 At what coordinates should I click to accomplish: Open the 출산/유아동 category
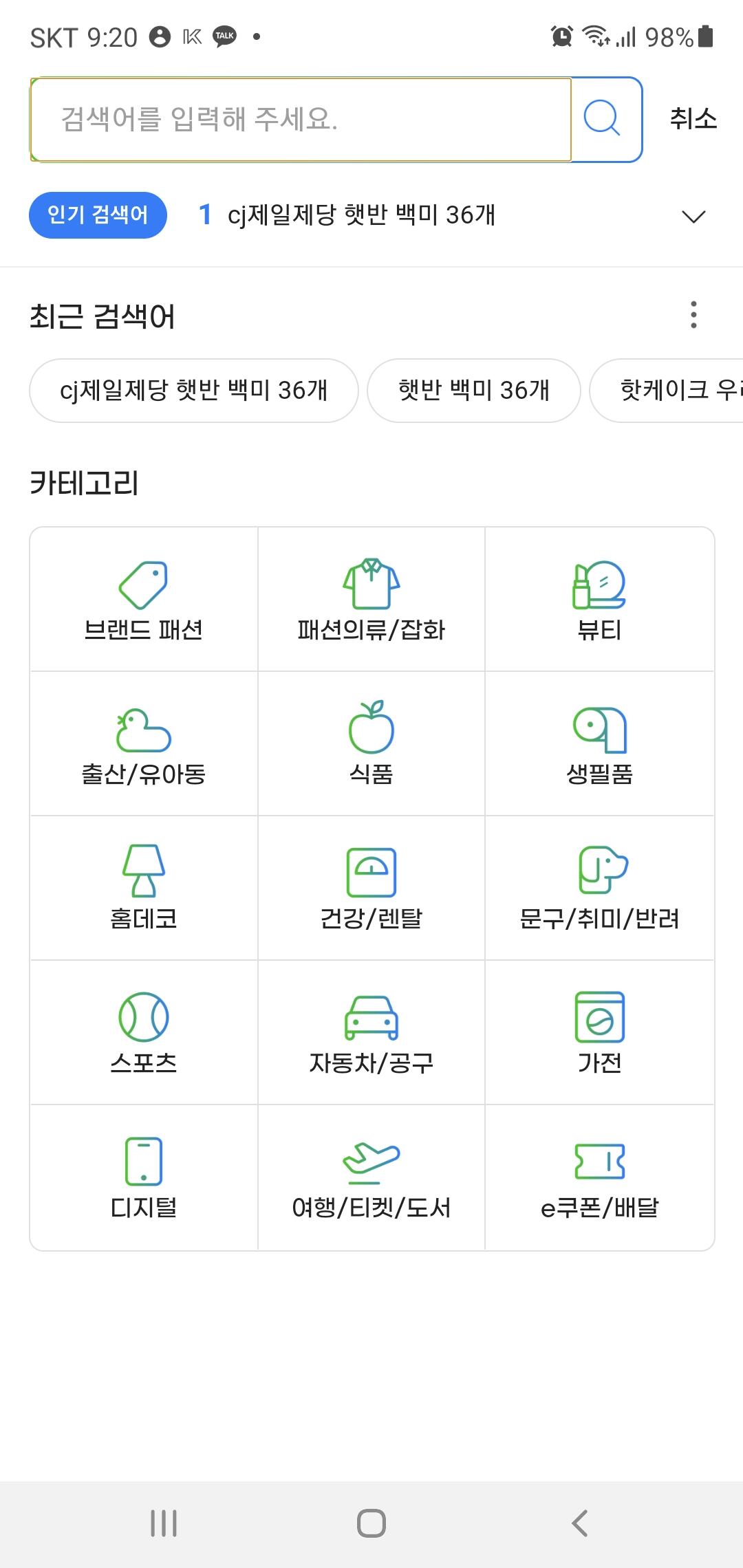[144, 743]
